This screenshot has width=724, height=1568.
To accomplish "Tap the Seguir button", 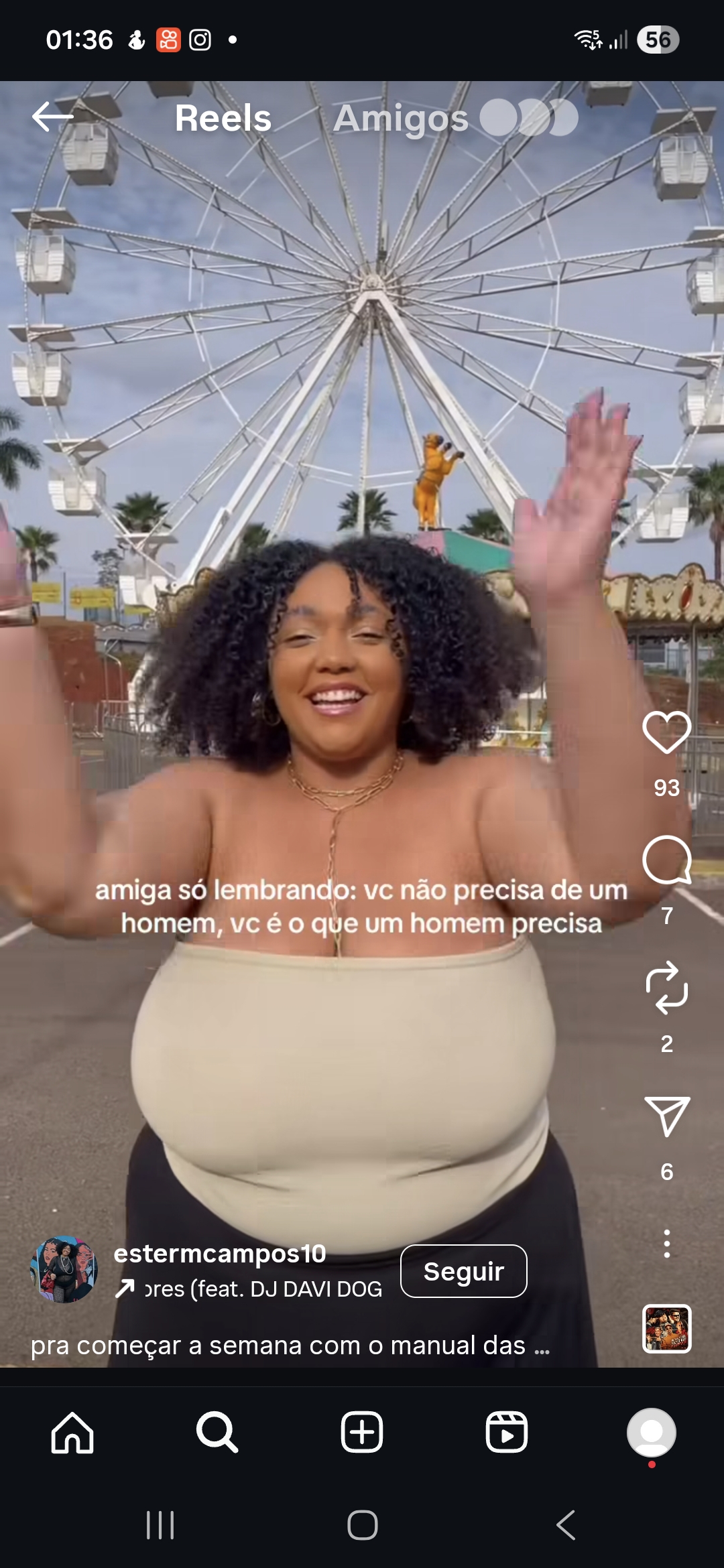I will (463, 1271).
